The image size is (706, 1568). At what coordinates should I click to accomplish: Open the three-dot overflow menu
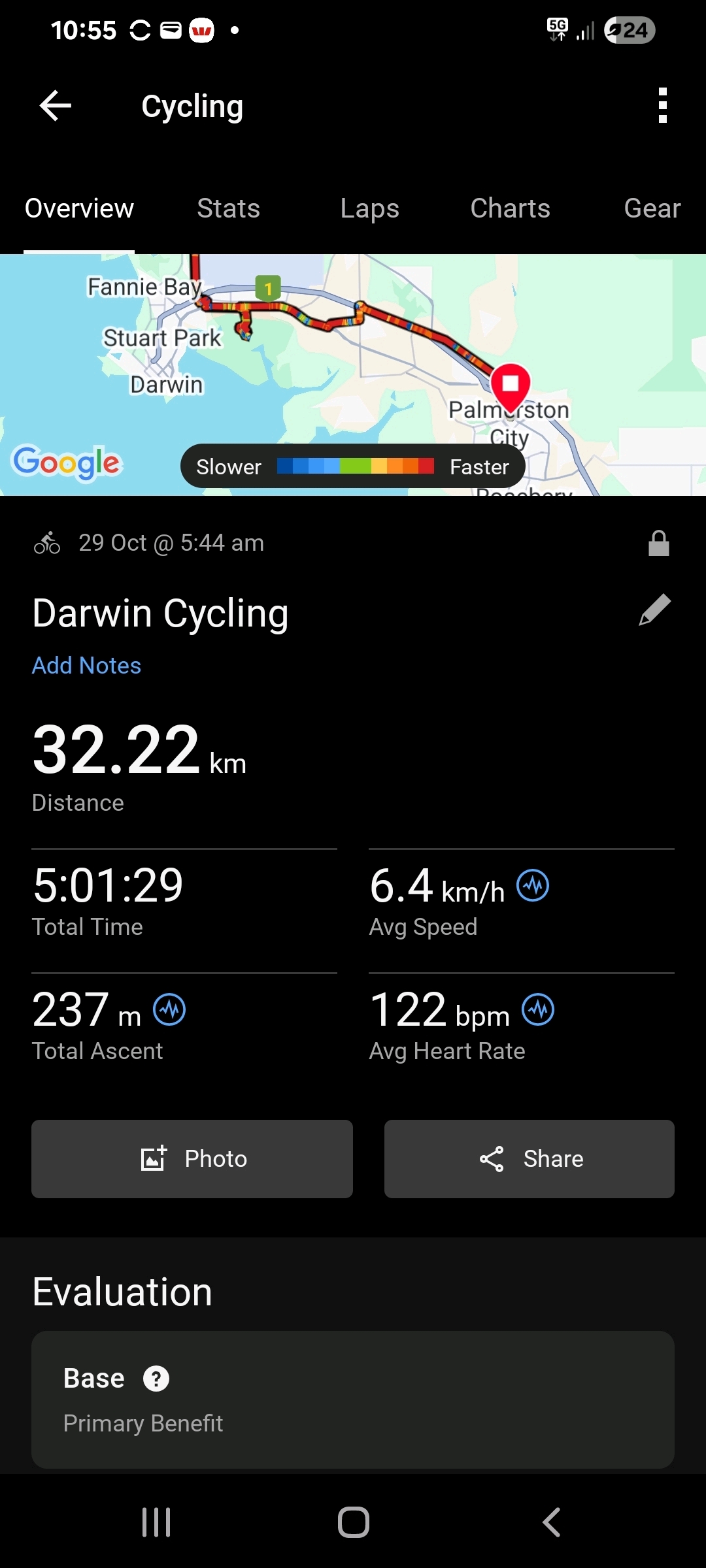[x=662, y=106]
